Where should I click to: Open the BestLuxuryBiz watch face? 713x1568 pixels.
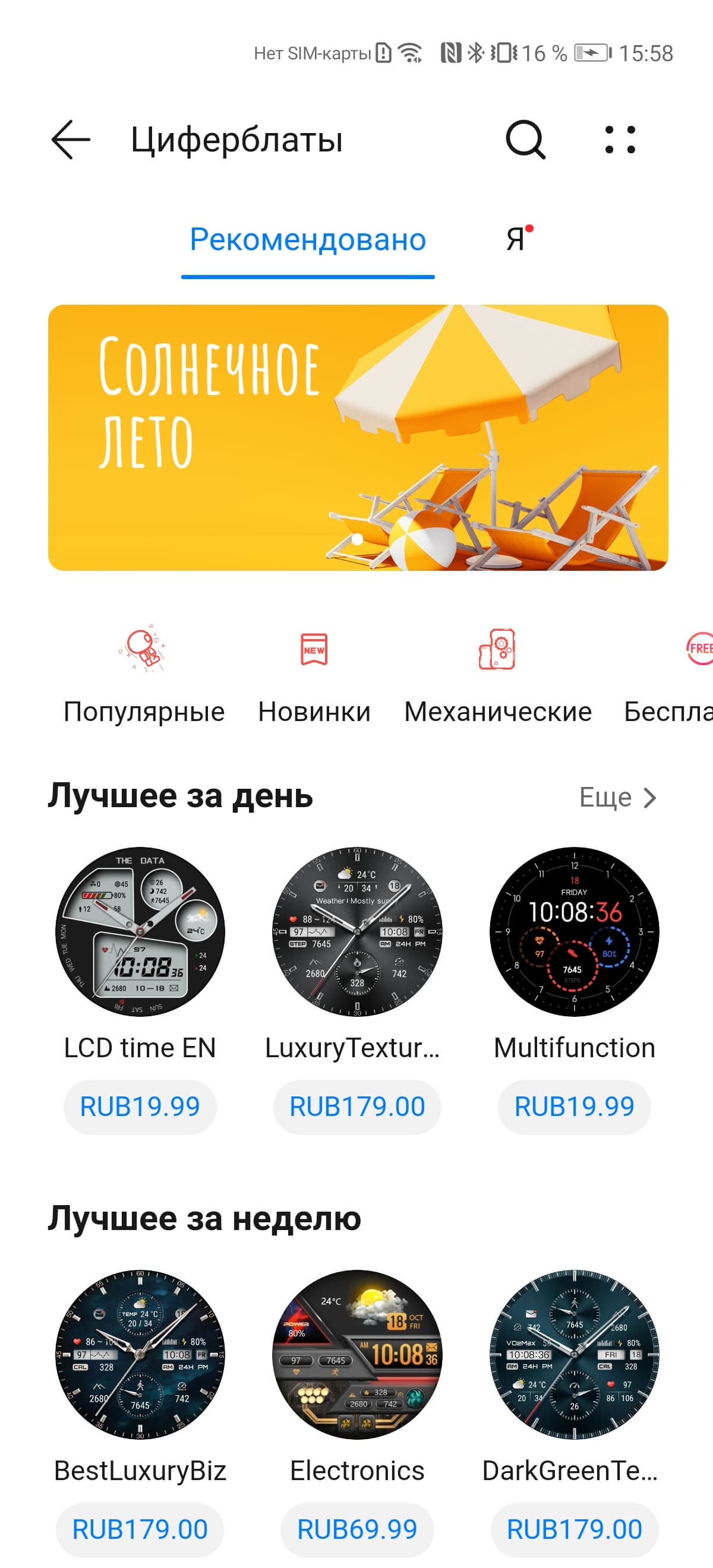coord(140,1354)
